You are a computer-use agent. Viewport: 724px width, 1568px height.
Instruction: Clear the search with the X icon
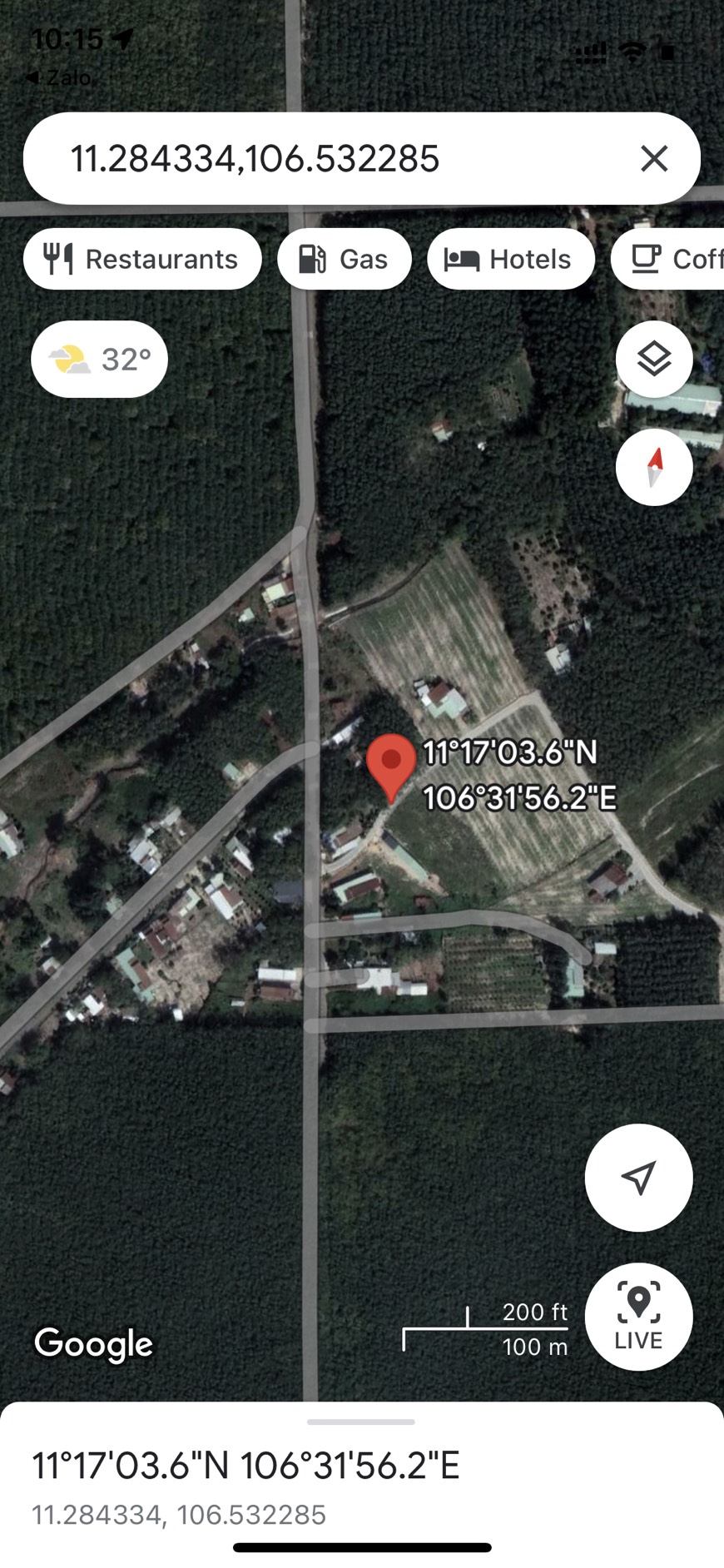tap(654, 158)
